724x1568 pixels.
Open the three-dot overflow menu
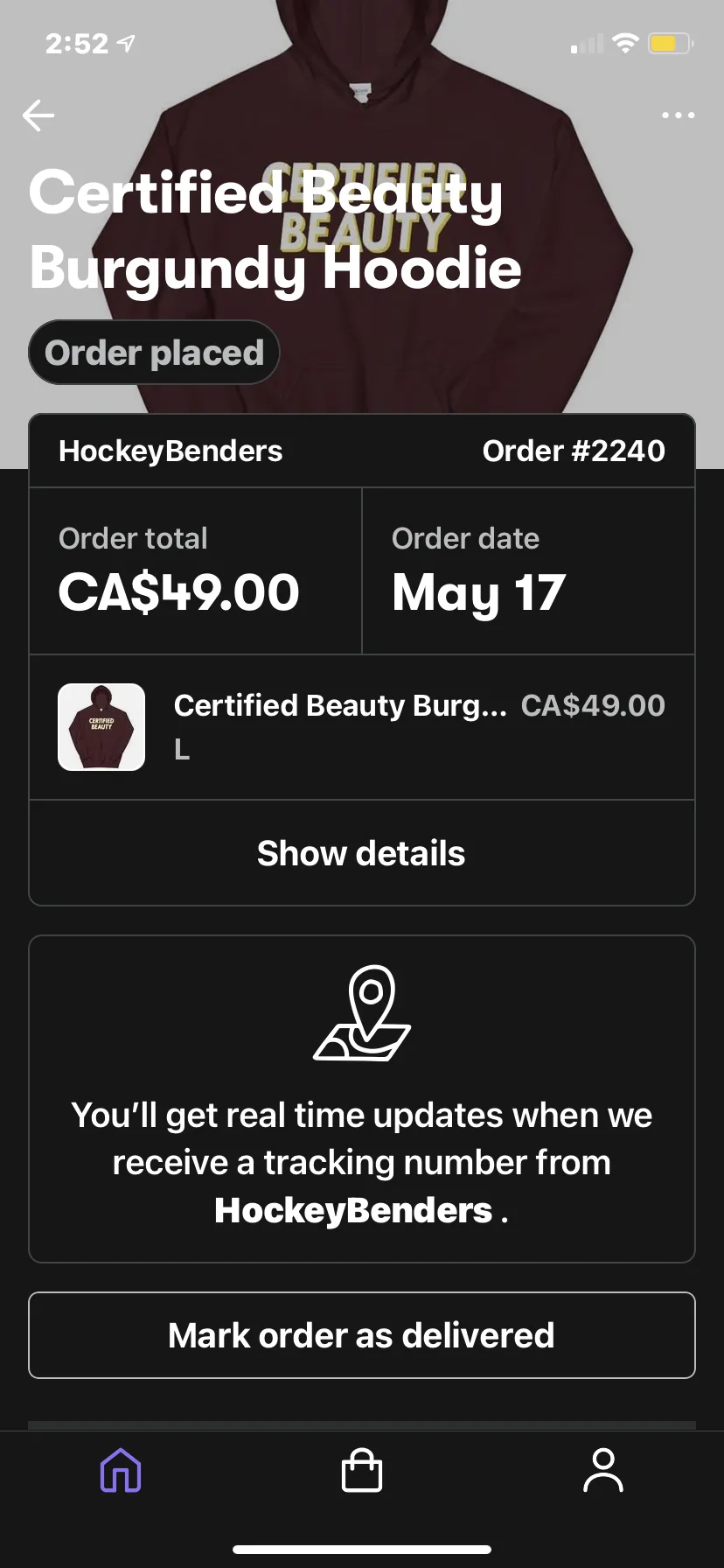point(679,115)
